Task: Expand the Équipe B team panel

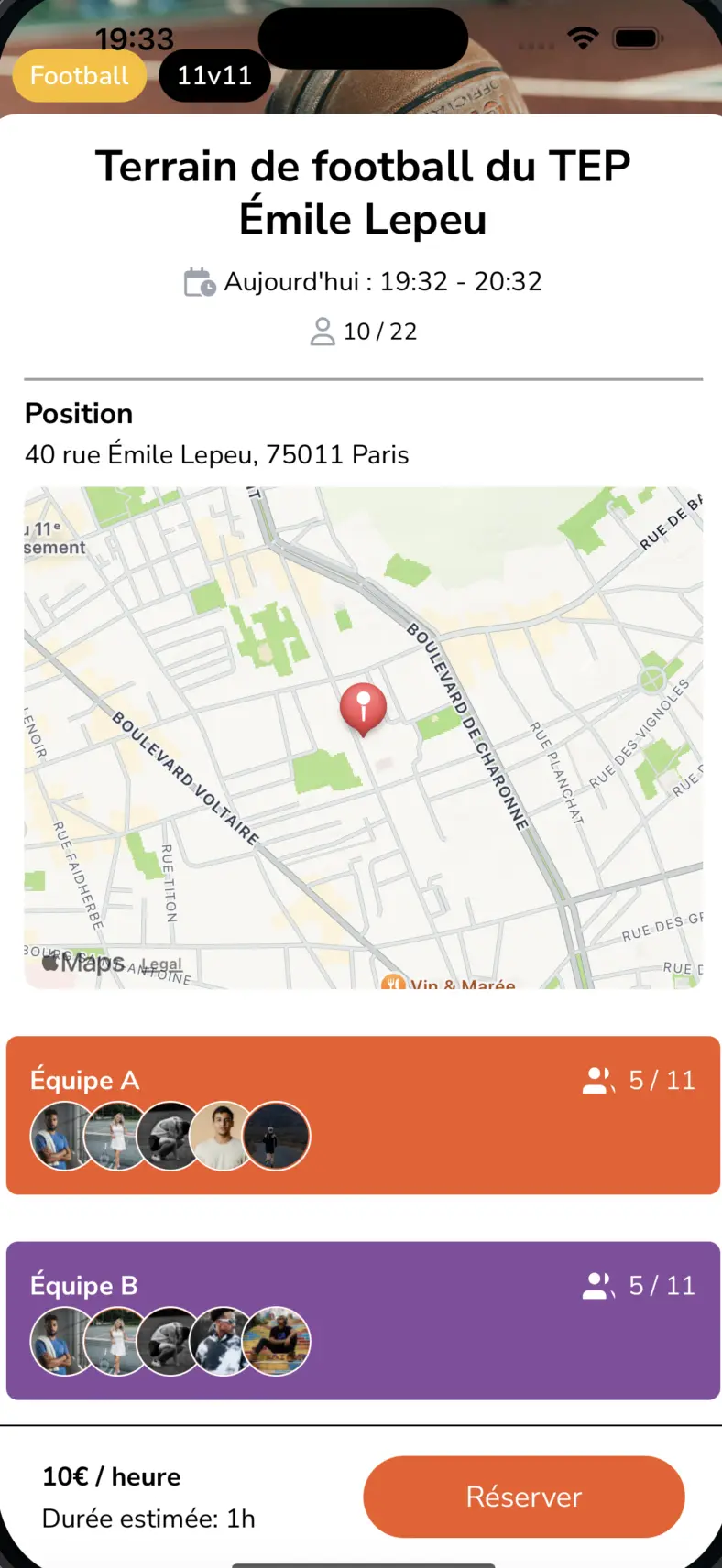Action: tap(363, 1320)
